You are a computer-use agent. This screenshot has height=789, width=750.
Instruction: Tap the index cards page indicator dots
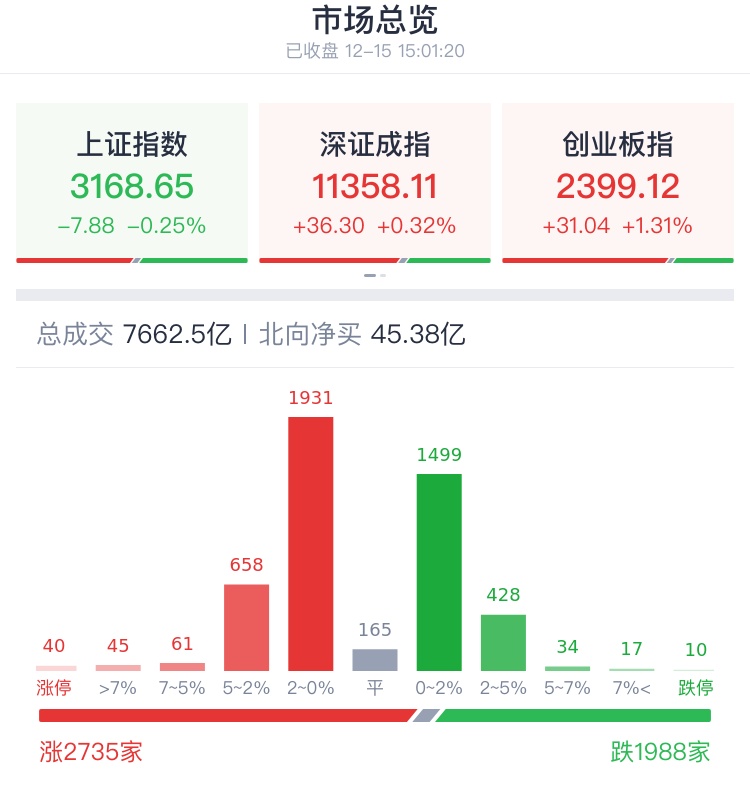pos(375,275)
